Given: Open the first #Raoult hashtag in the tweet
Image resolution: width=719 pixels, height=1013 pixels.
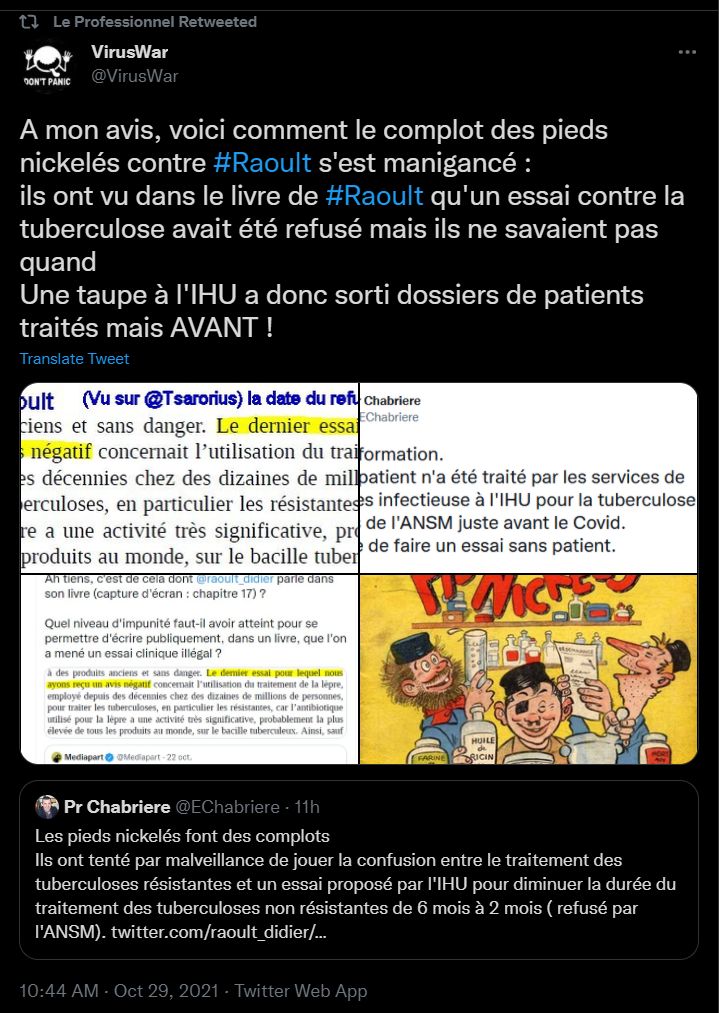Looking at the screenshot, I should 262,162.
